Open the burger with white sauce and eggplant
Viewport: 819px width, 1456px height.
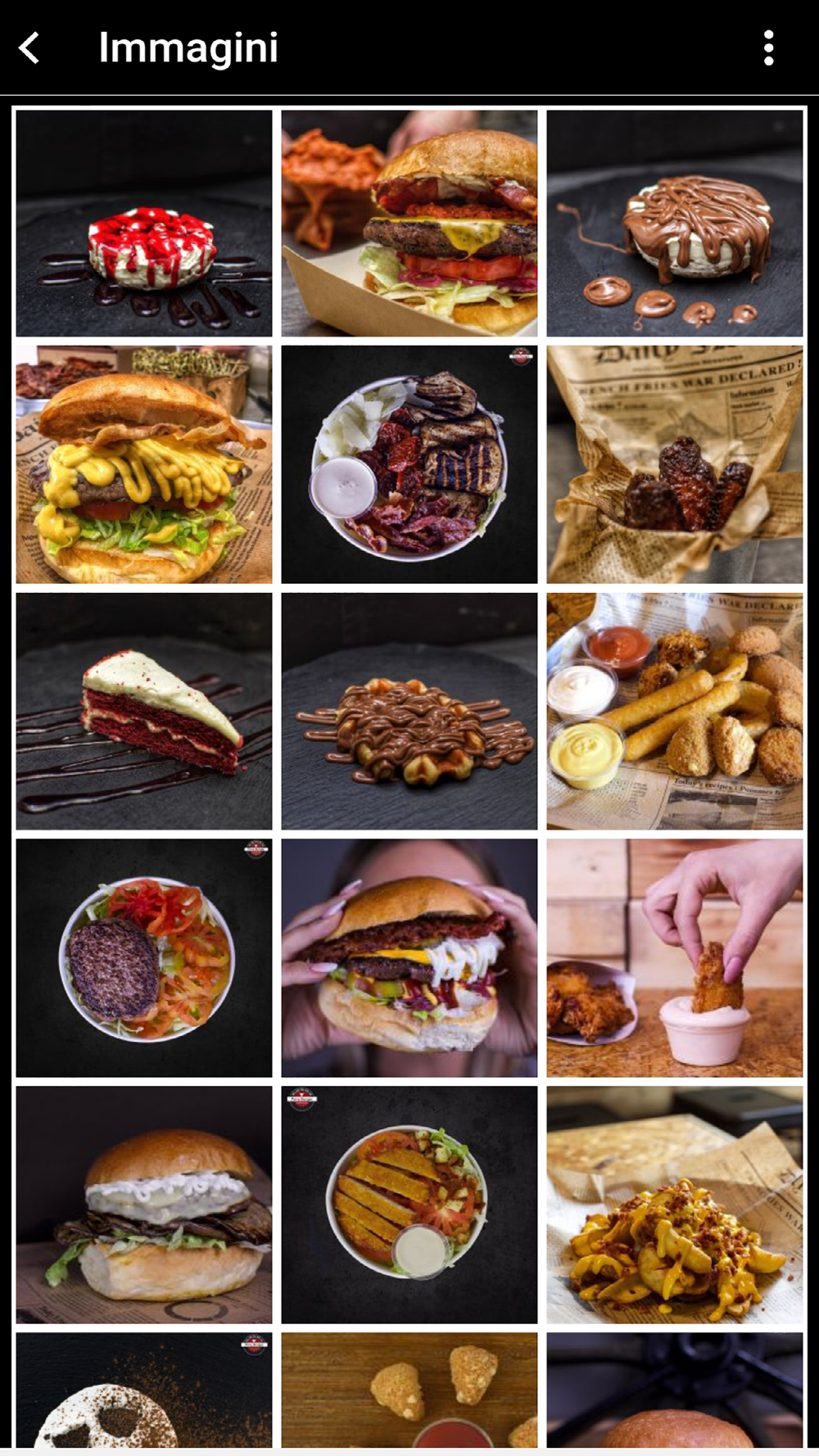coord(144,1205)
